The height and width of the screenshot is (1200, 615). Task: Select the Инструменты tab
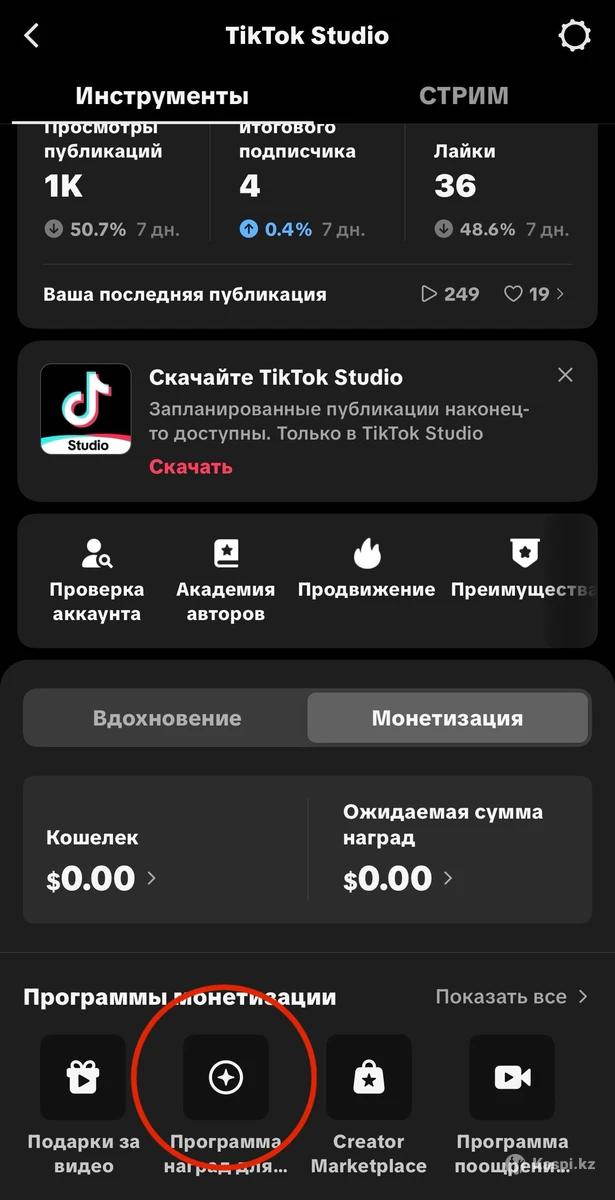point(162,96)
